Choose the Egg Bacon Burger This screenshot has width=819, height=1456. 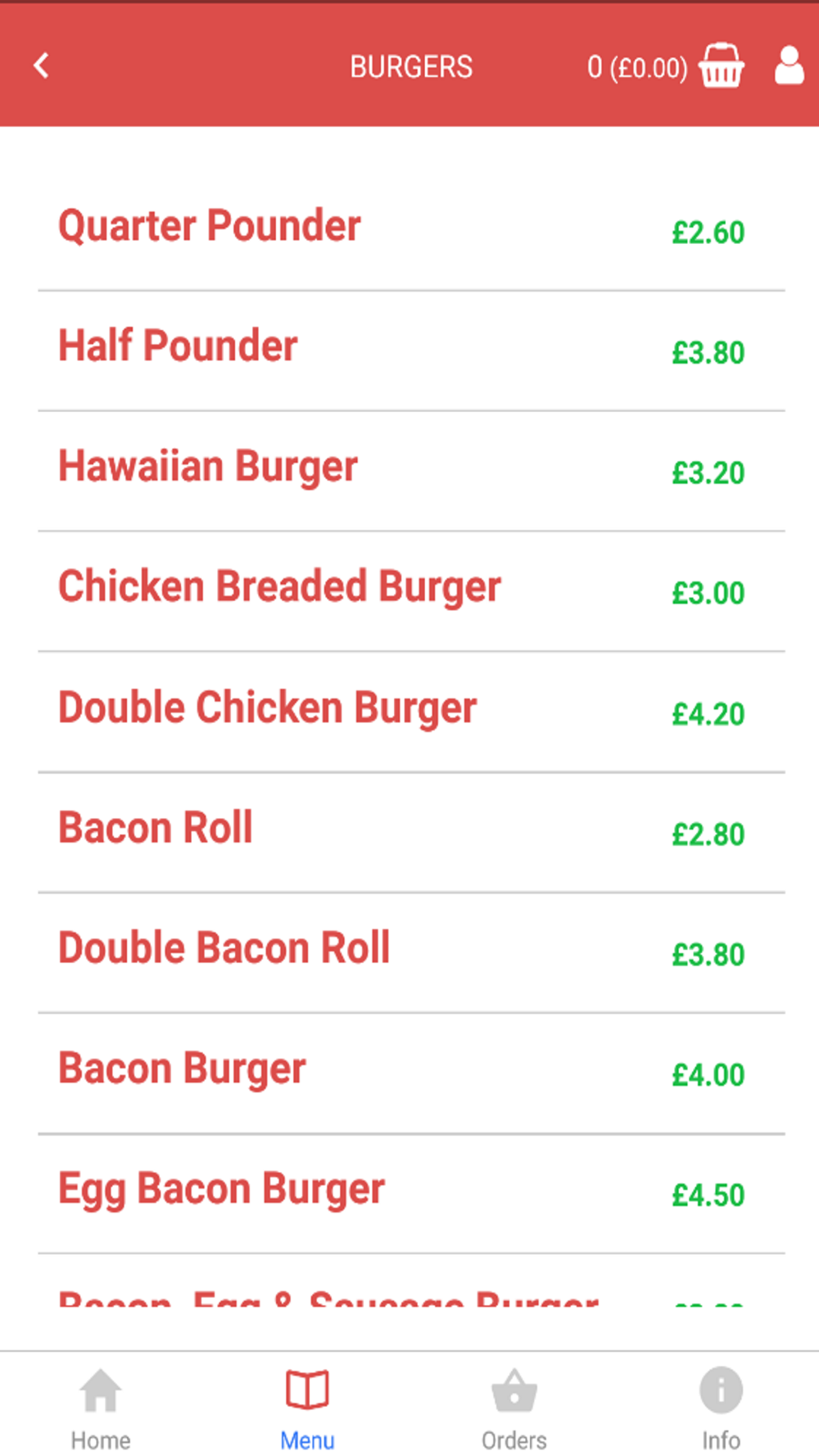click(x=411, y=1193)
